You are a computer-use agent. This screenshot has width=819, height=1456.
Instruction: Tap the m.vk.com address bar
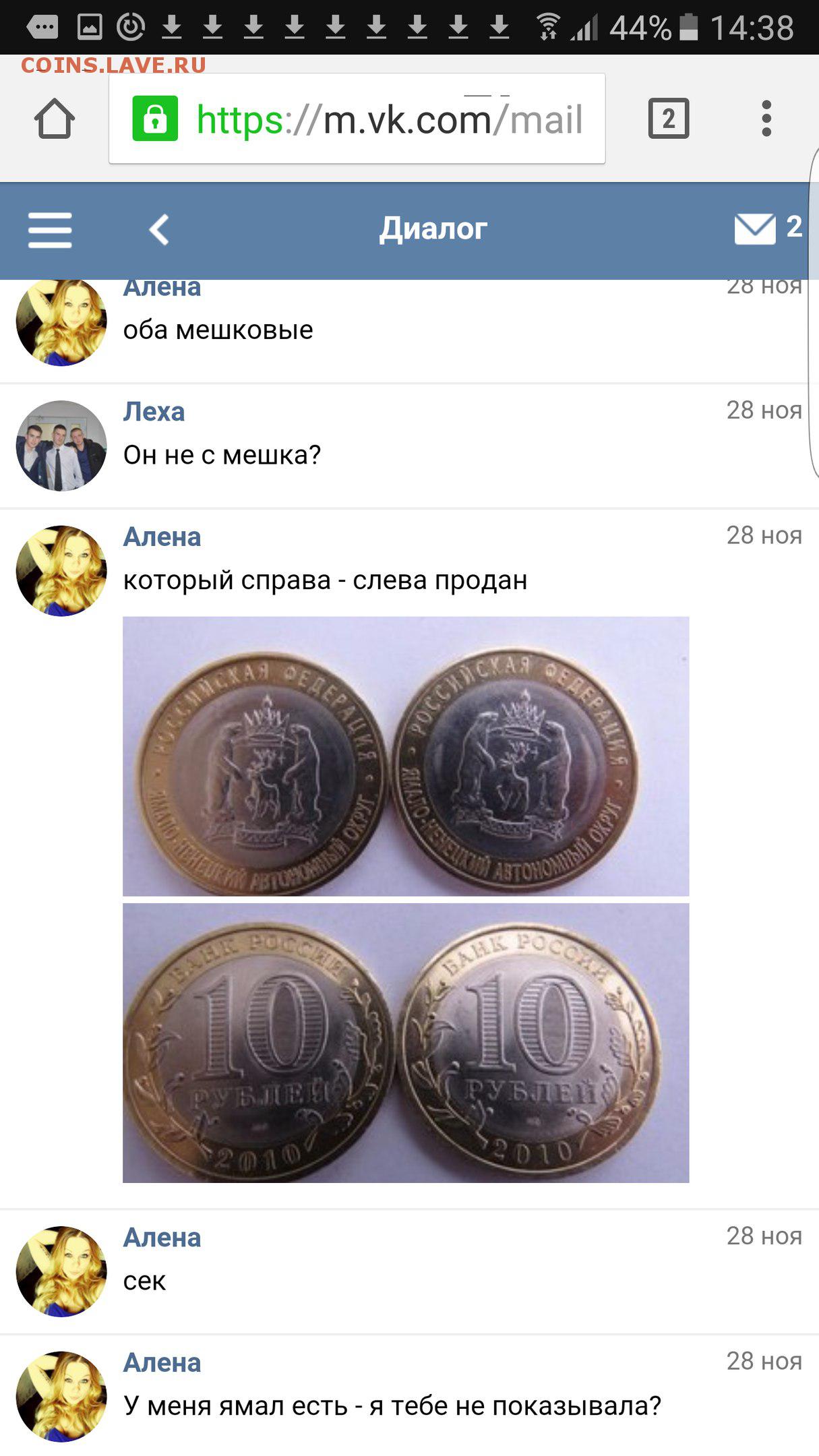pyautogui.click(x=357, y=119)
